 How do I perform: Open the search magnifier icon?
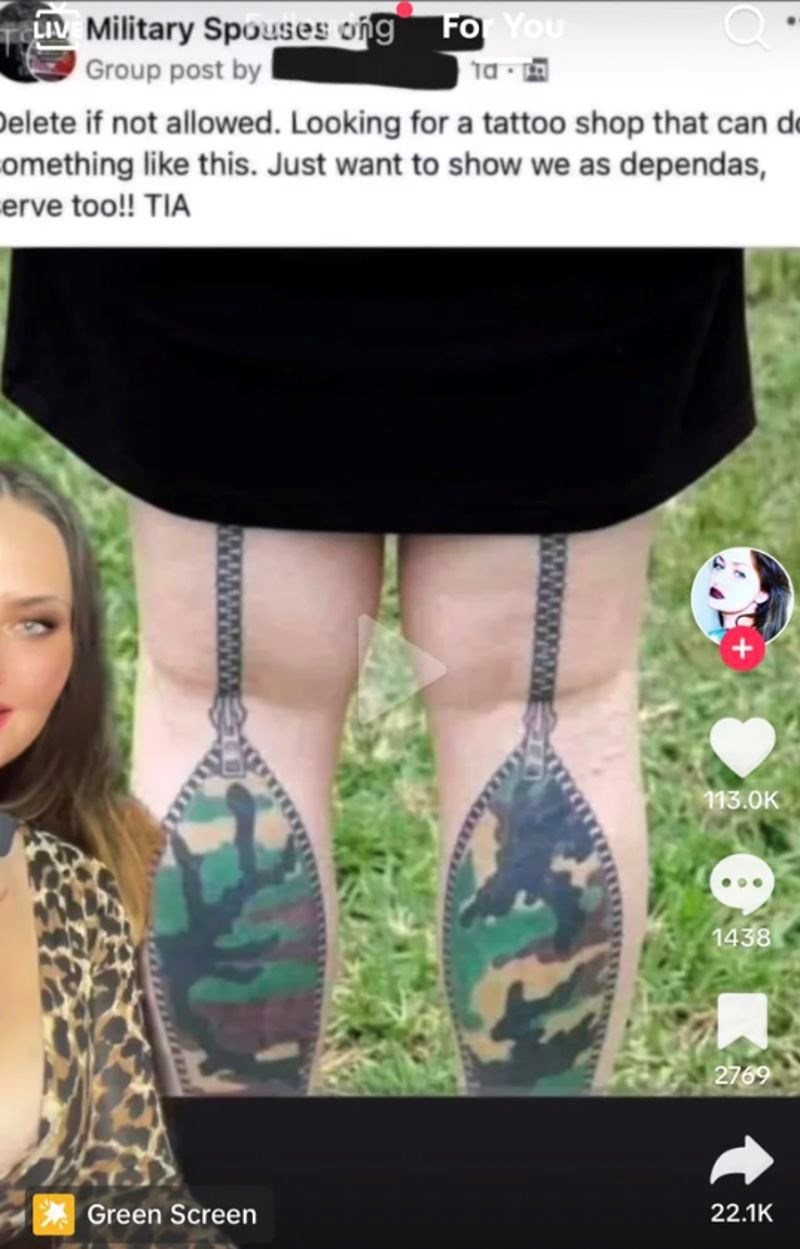pyautogui.click(x=745, y=27)
